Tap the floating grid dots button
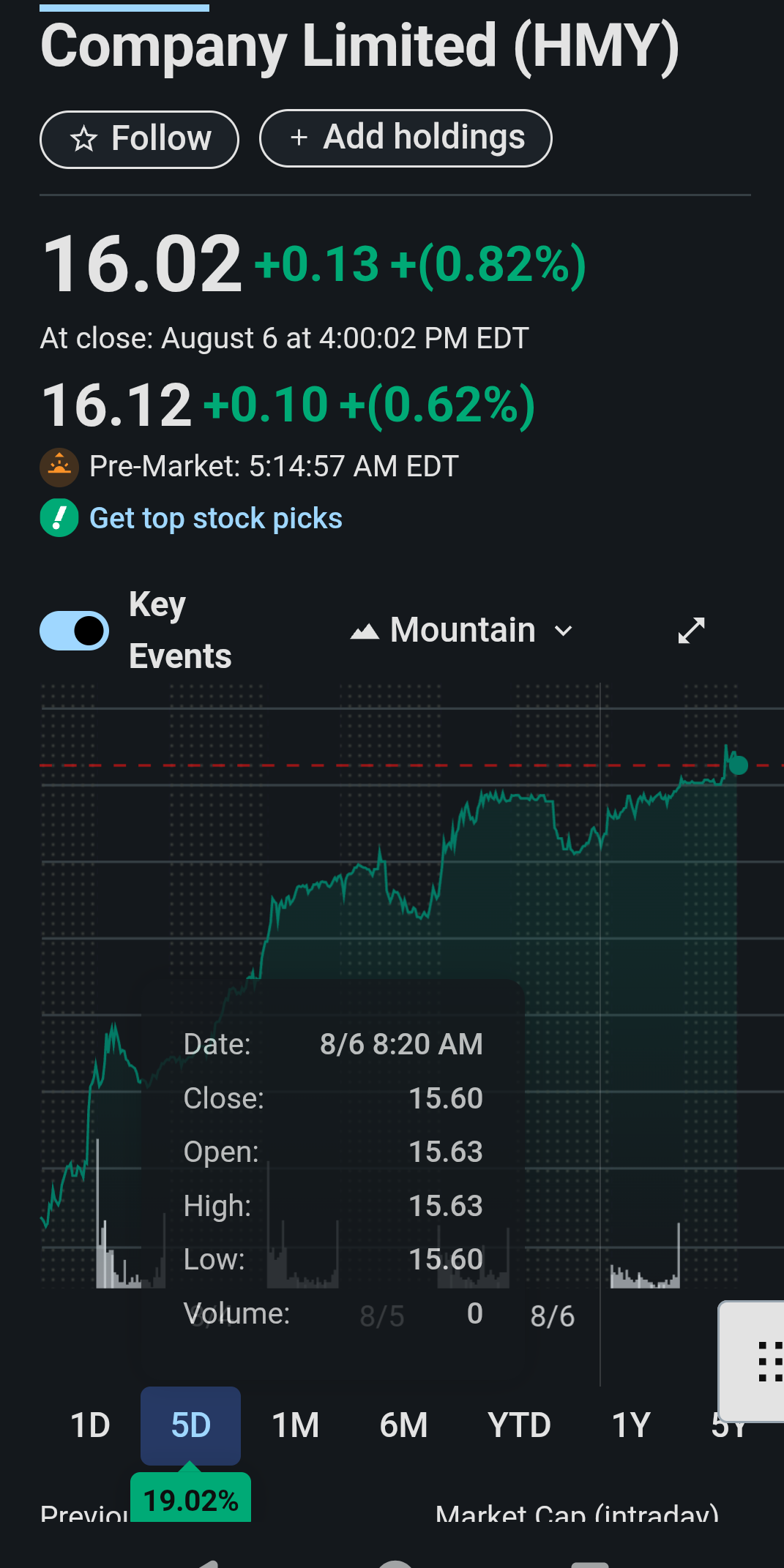This screenshot has width=784, height=1568. (761, 1361)
